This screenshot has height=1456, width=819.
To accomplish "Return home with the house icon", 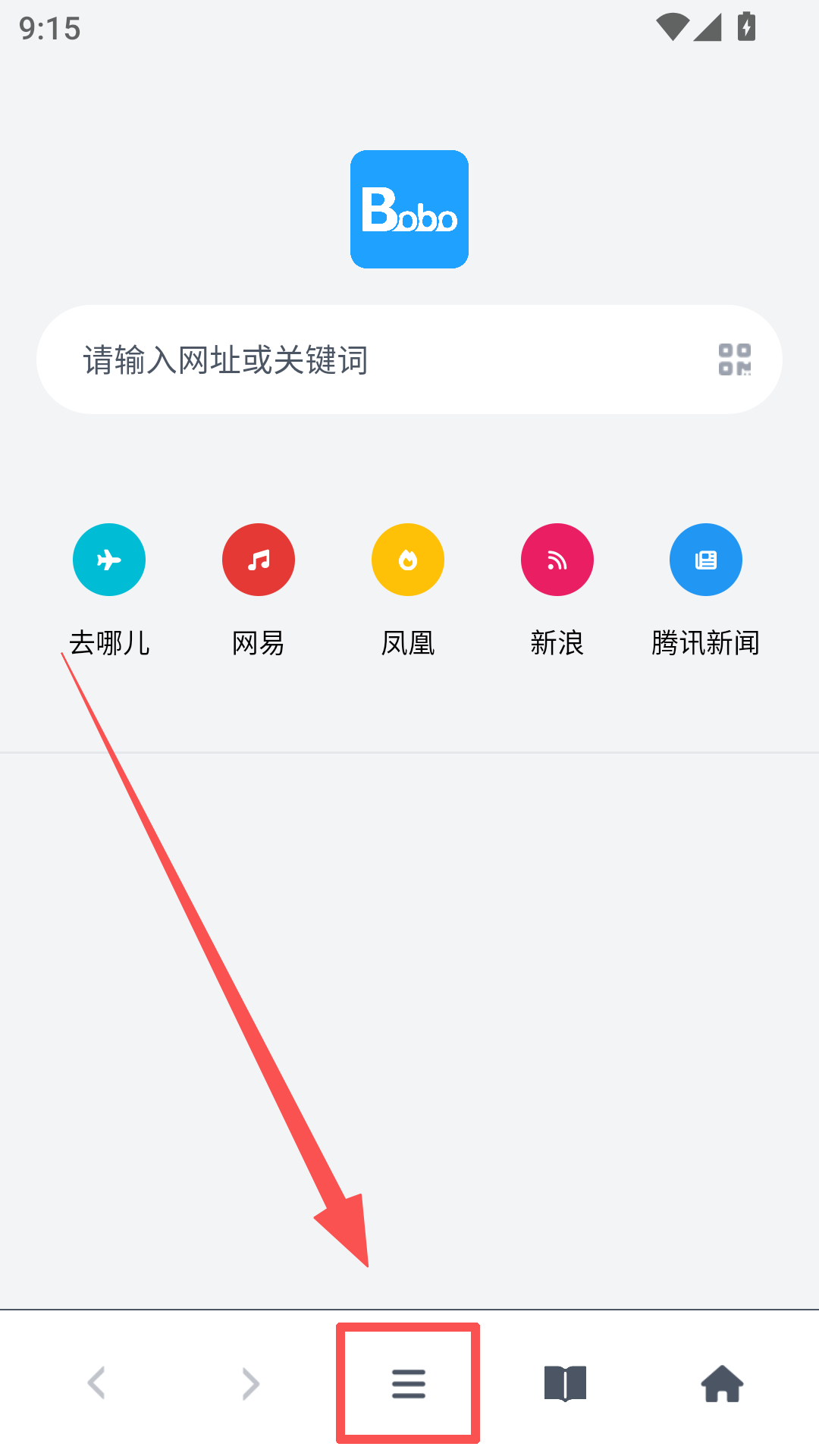I will pos(720,1382).
